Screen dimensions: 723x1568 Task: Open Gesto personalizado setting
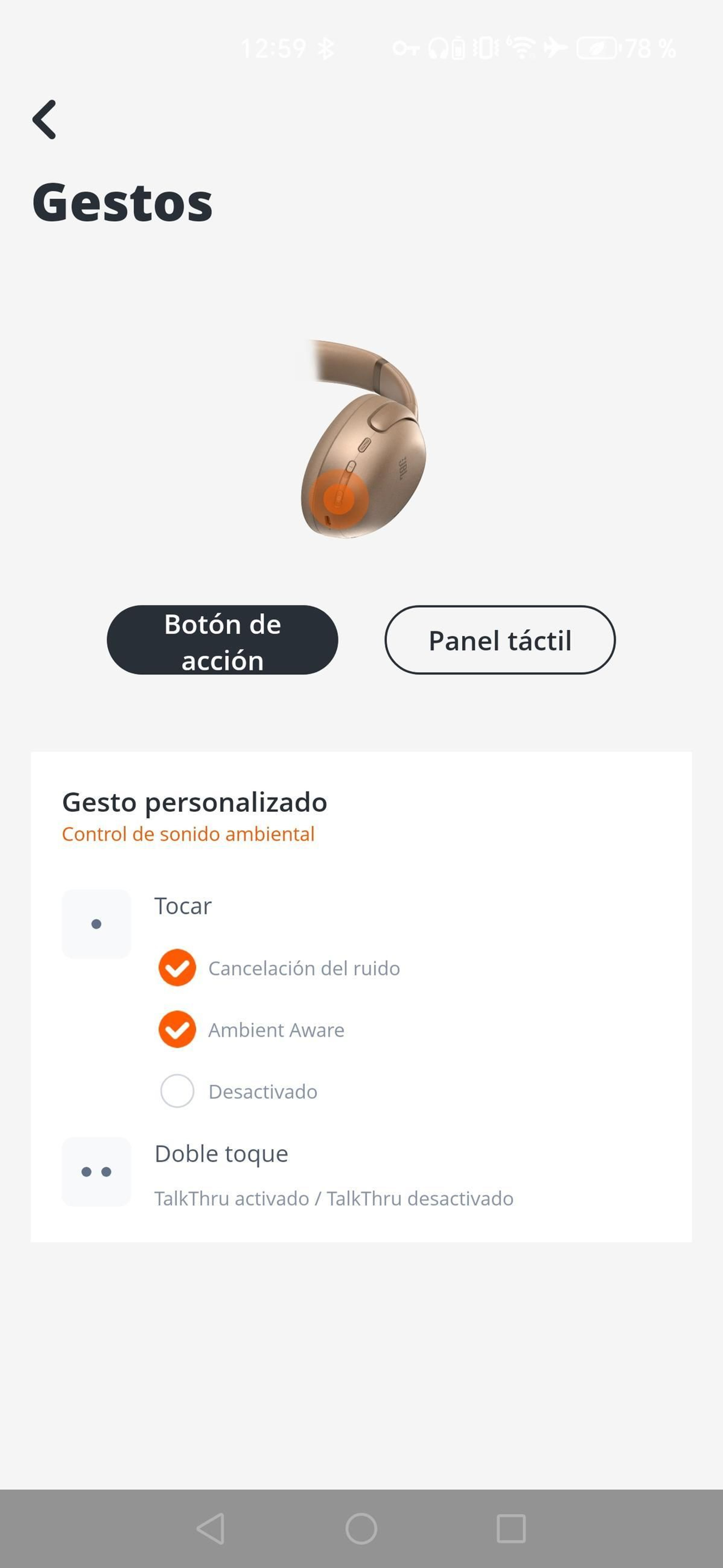pos(195,816)
